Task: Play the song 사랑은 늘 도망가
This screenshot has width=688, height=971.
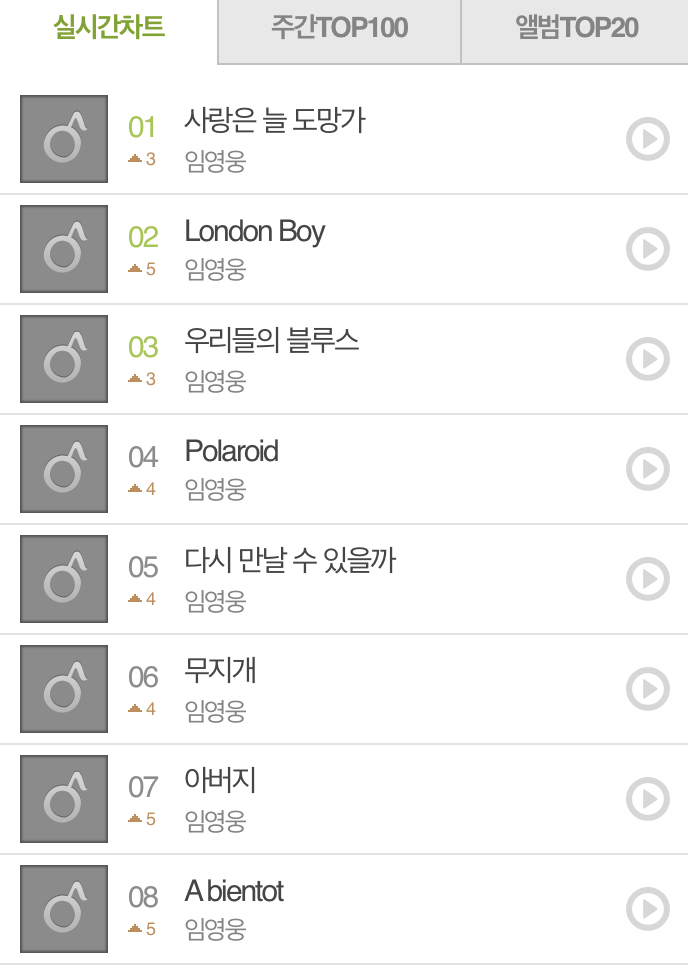Action: pyautogui.click(x=647, y=139)
